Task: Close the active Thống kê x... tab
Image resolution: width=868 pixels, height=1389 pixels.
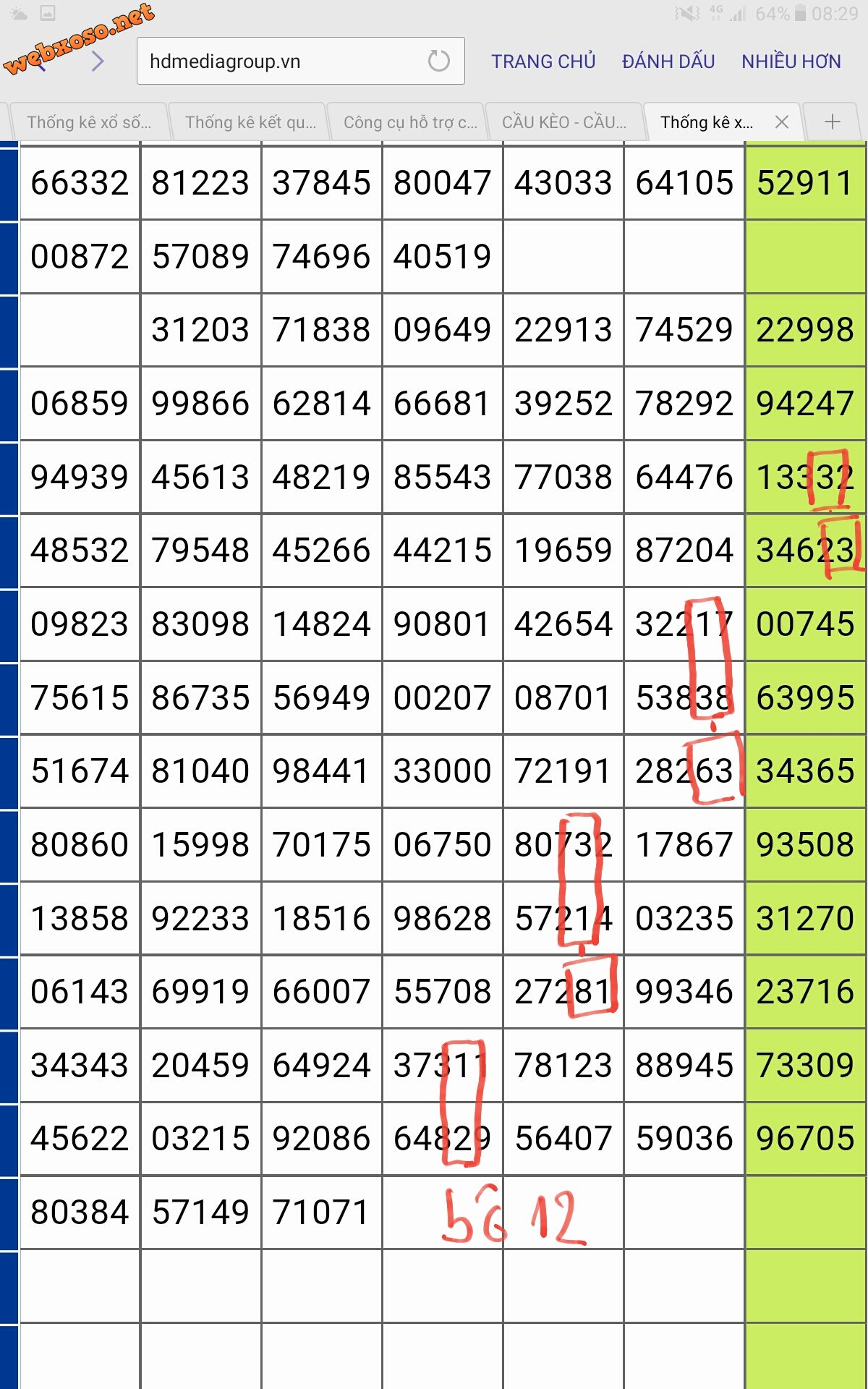Action: (x=782, y=122)
